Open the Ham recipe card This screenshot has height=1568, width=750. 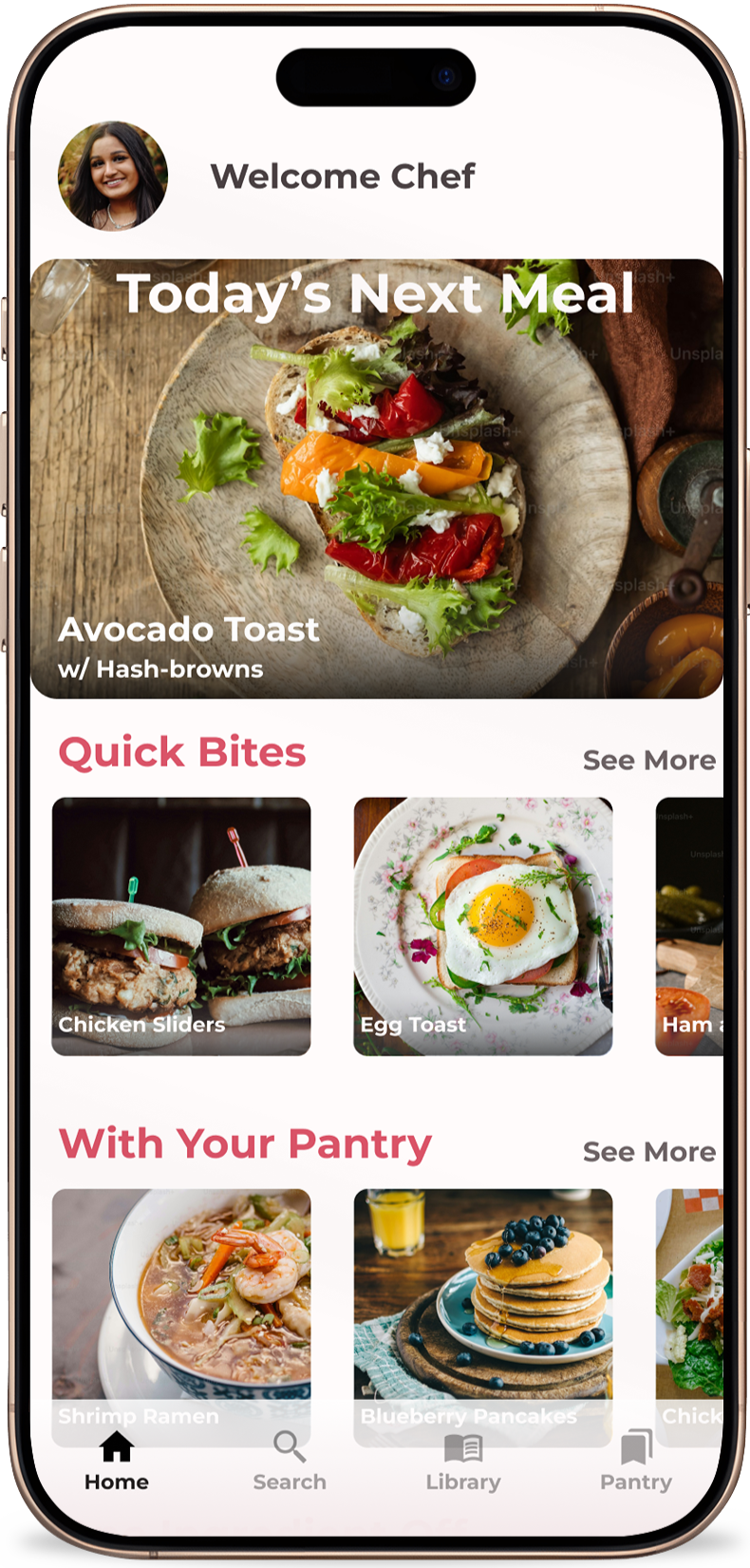[x=690, y=926]
